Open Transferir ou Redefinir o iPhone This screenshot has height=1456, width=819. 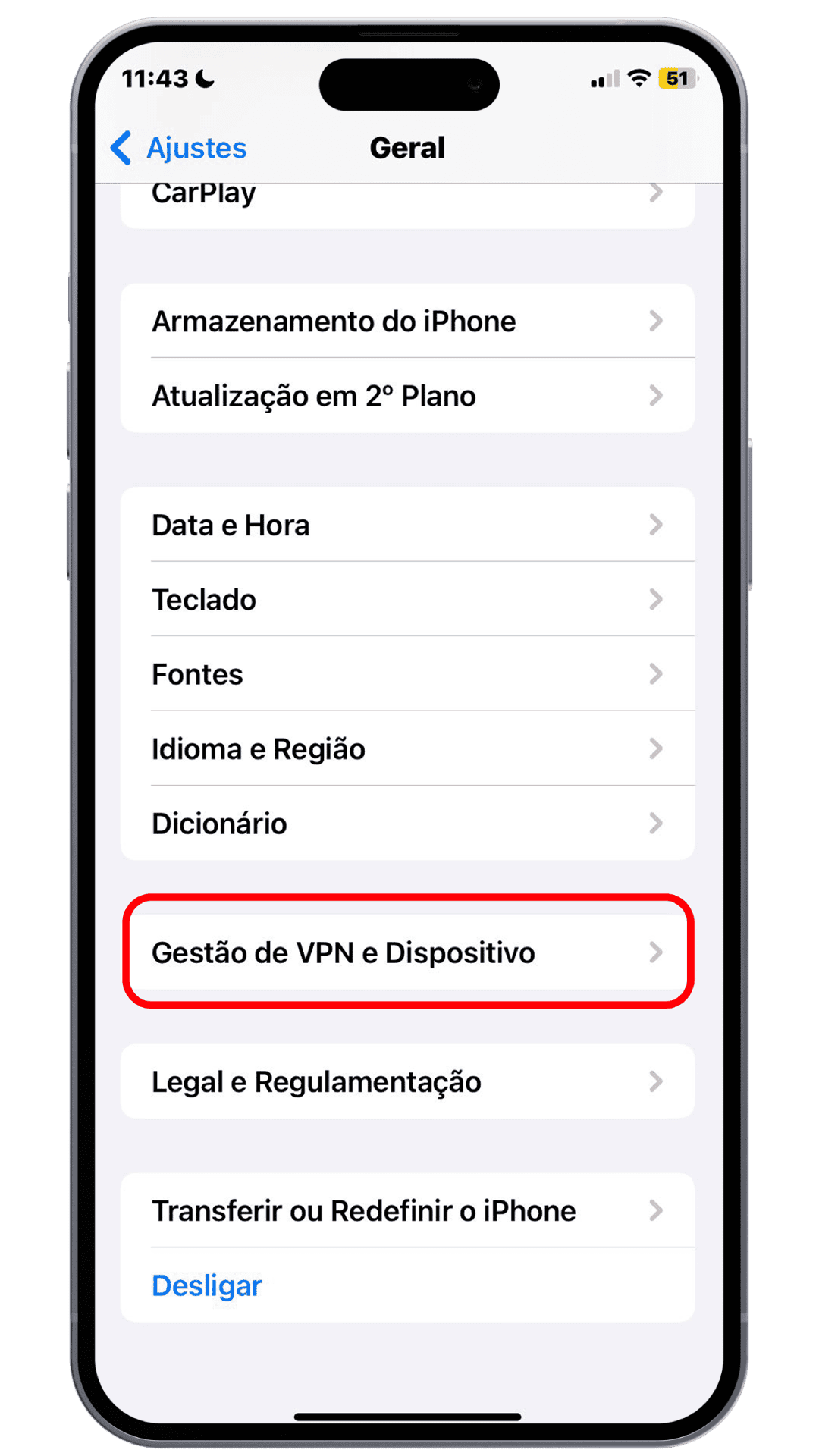[407, 1210]
